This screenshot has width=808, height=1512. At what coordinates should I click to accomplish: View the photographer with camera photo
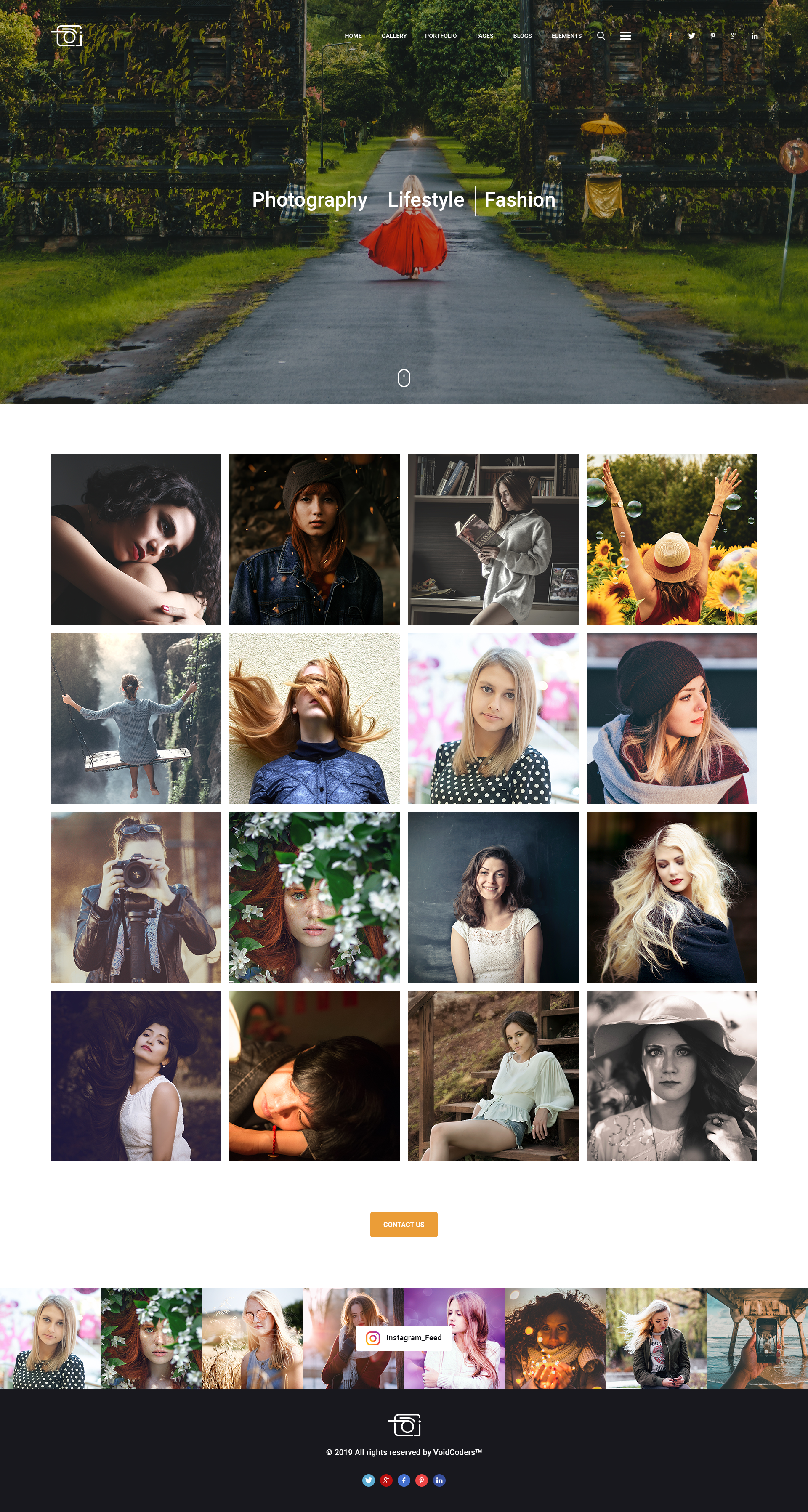(x=136, y=897)
